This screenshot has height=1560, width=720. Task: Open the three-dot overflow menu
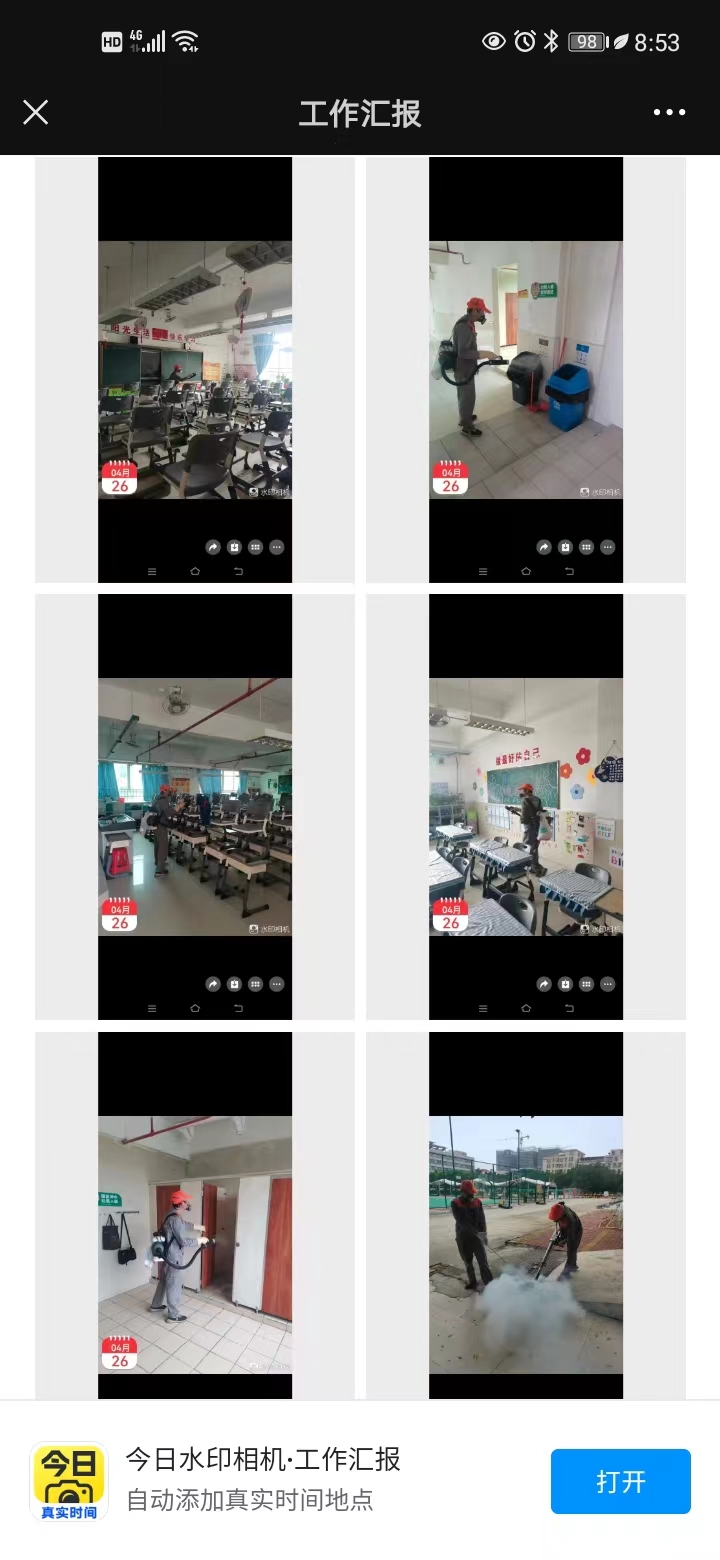point(669,113)
